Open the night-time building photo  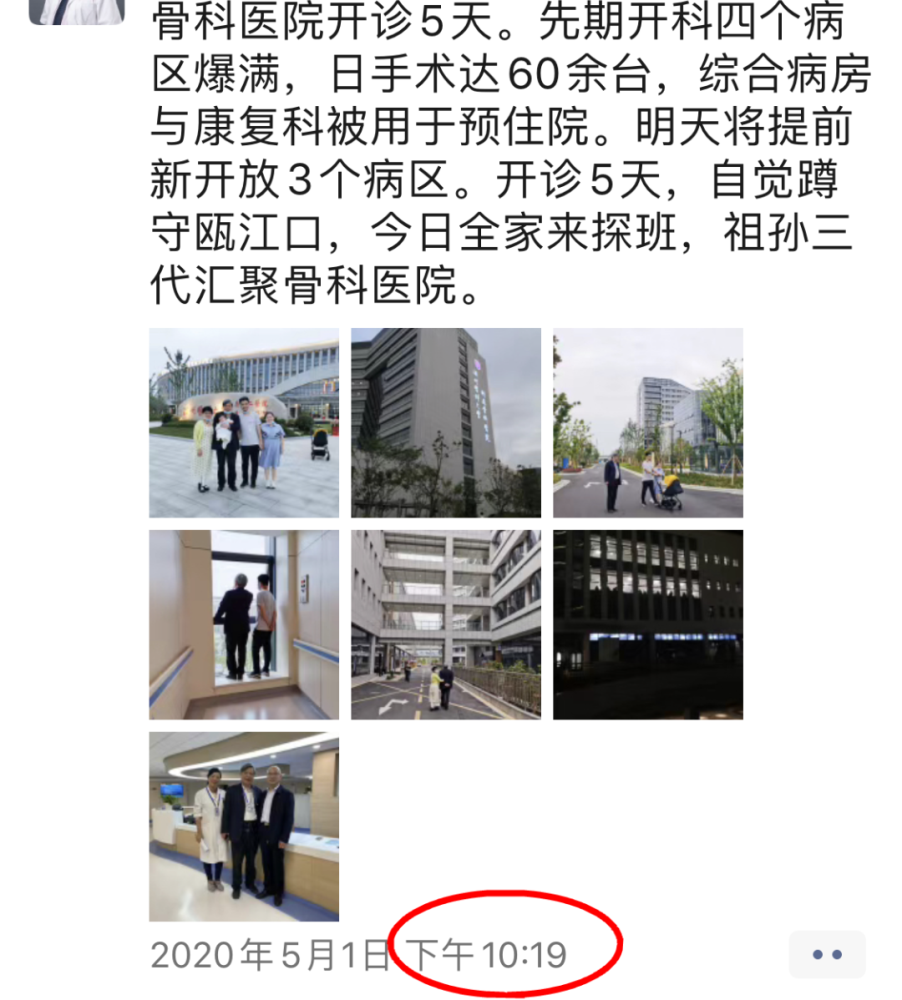(648, 625)
